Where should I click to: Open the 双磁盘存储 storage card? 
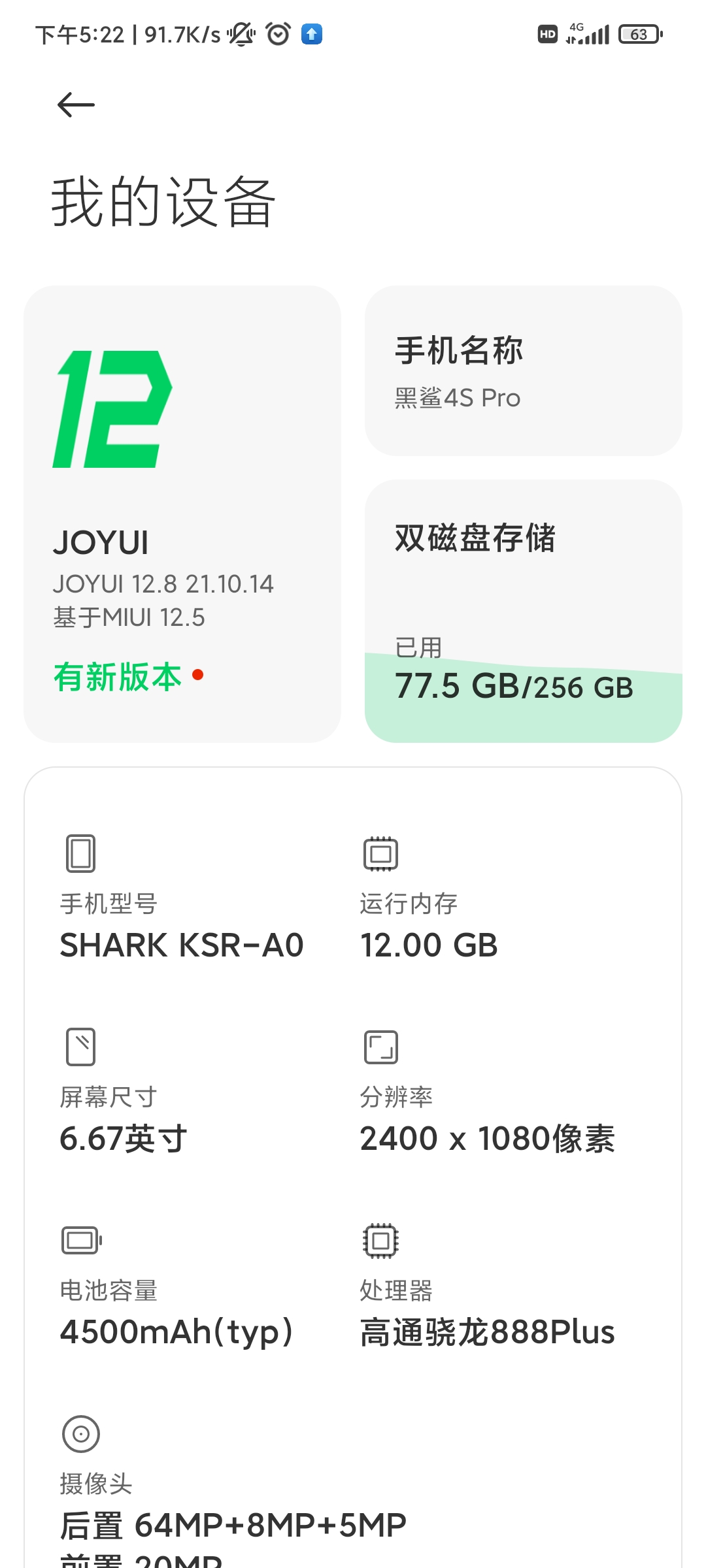point(524,611)
